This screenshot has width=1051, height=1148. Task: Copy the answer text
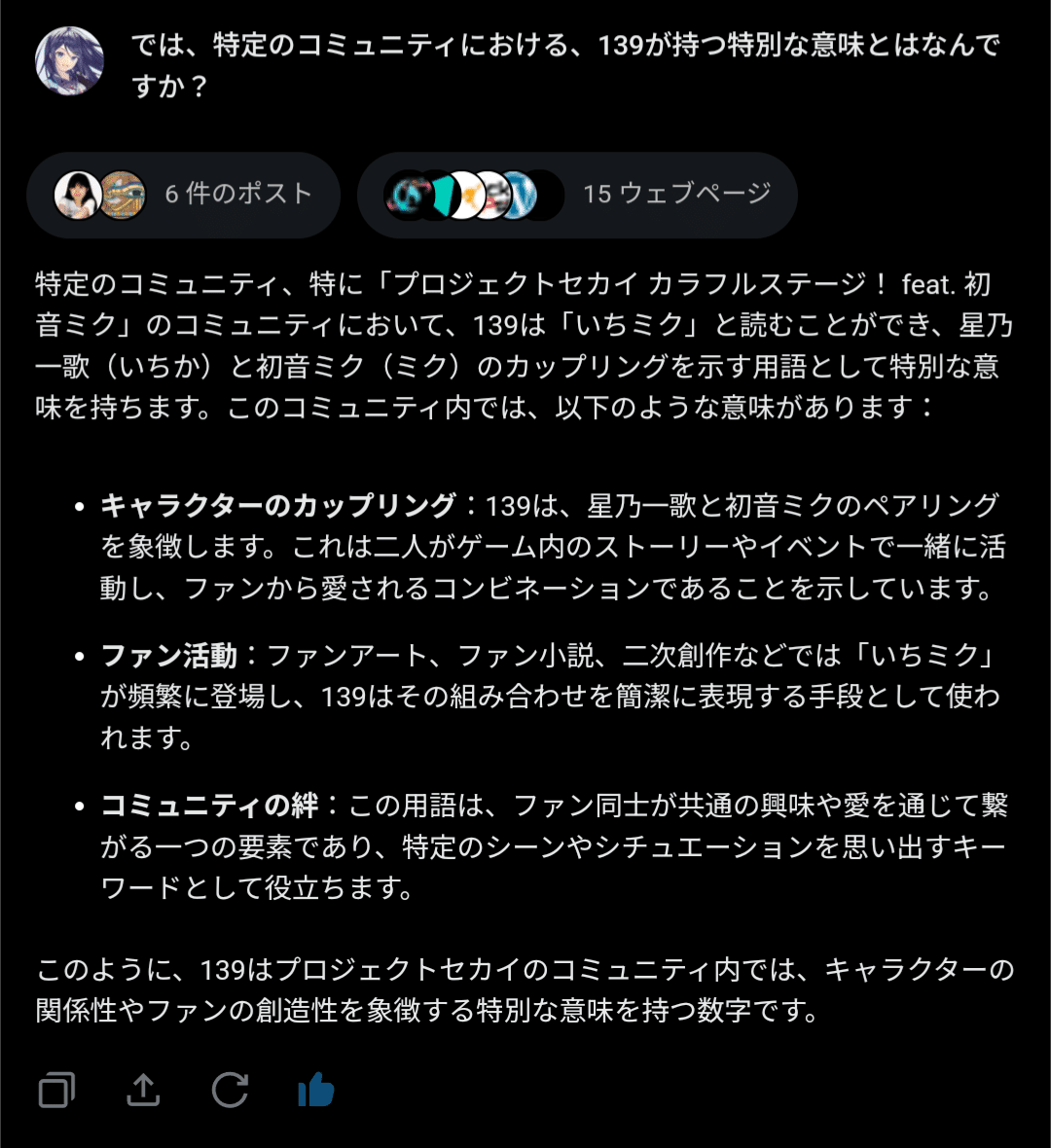(x=56, y=1091)
